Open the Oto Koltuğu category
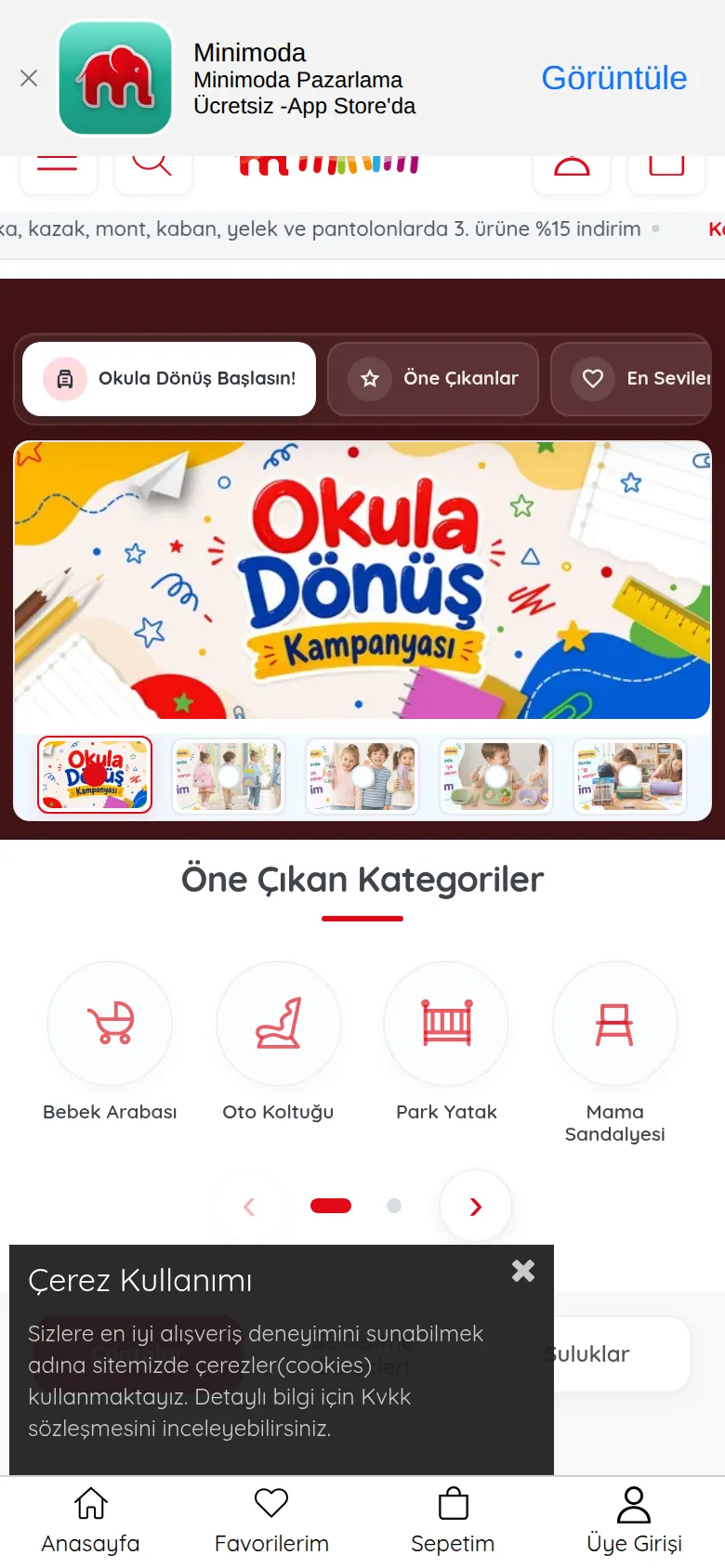This screenshot has height=1568, width=725. [278, 1042]
